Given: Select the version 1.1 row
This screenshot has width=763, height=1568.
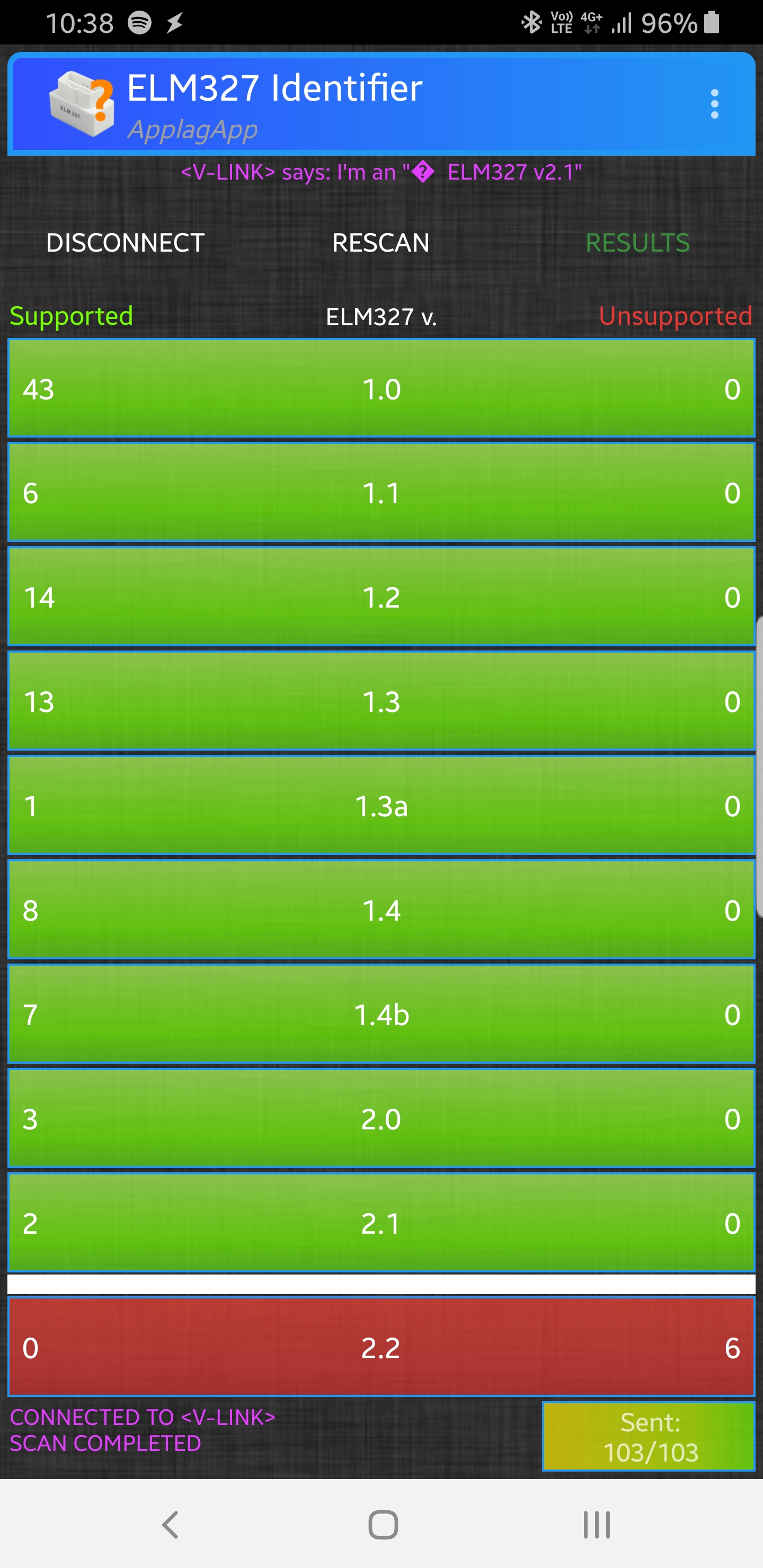Looking at the screenshot, I should (381, 493).
